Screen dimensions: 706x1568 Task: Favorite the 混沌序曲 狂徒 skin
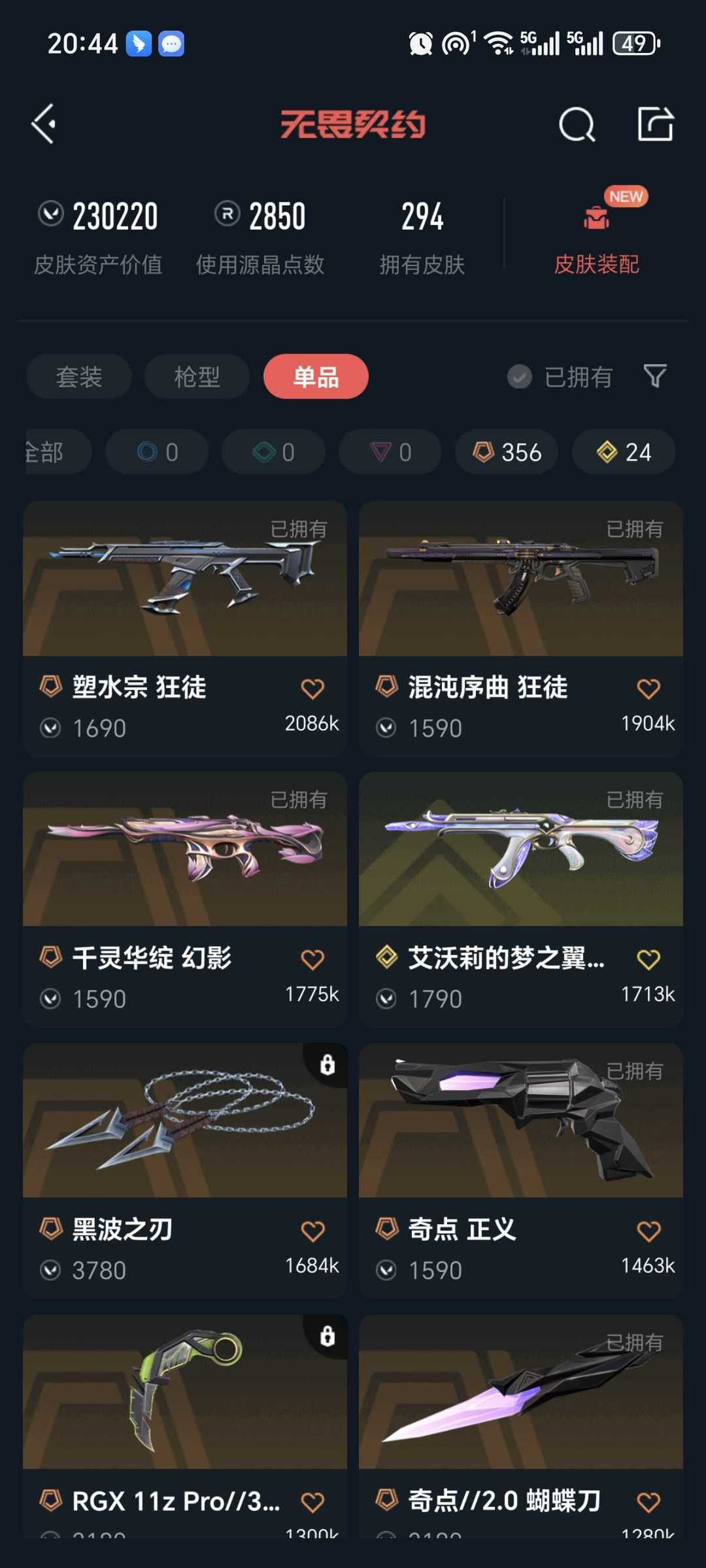click(648, 688)
